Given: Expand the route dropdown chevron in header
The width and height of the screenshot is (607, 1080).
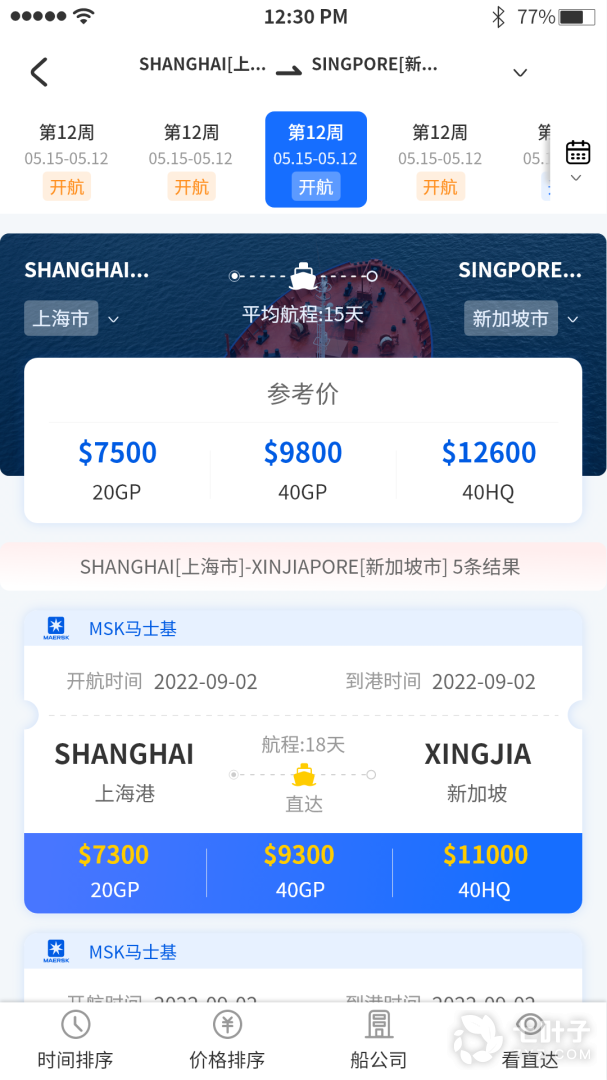Looking at the screenshot, I should pyautogui.click(x=520, y=73).
